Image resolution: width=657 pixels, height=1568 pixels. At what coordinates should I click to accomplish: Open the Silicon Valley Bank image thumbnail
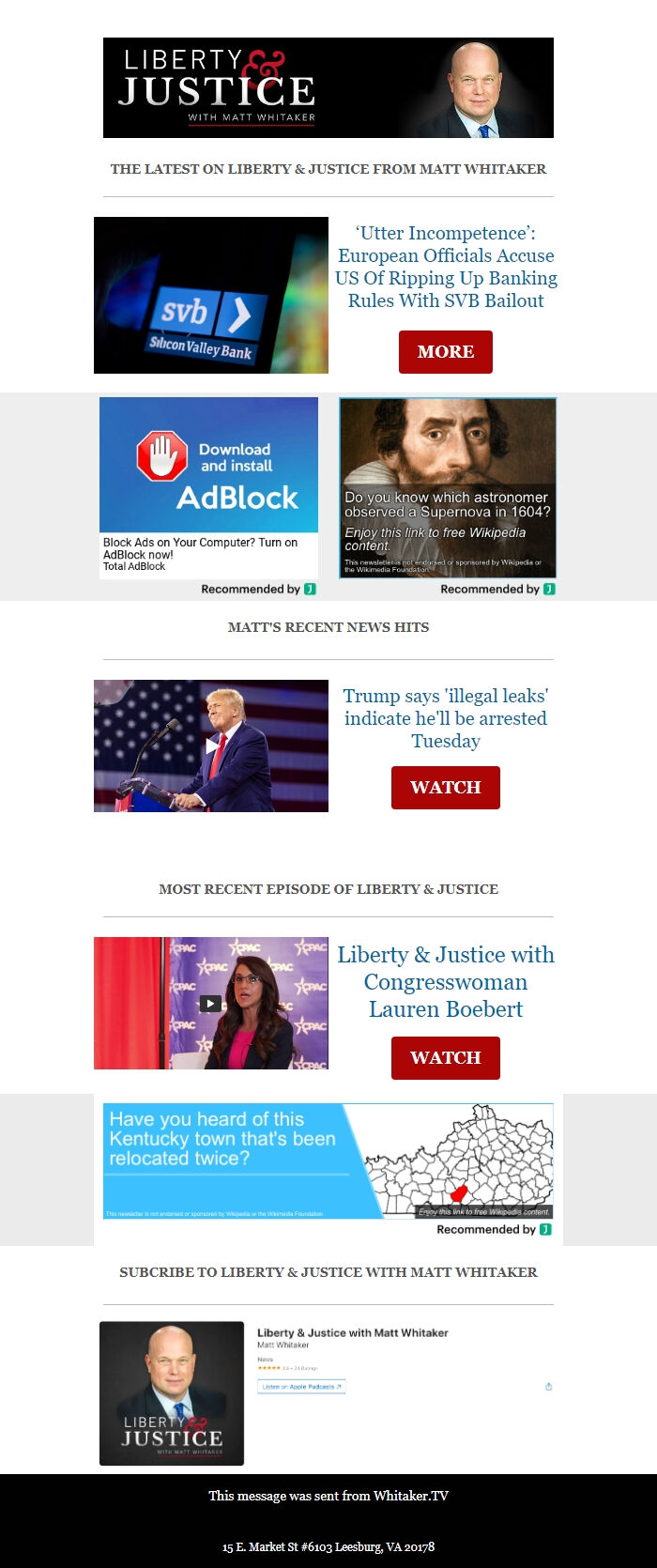[211, 295]
